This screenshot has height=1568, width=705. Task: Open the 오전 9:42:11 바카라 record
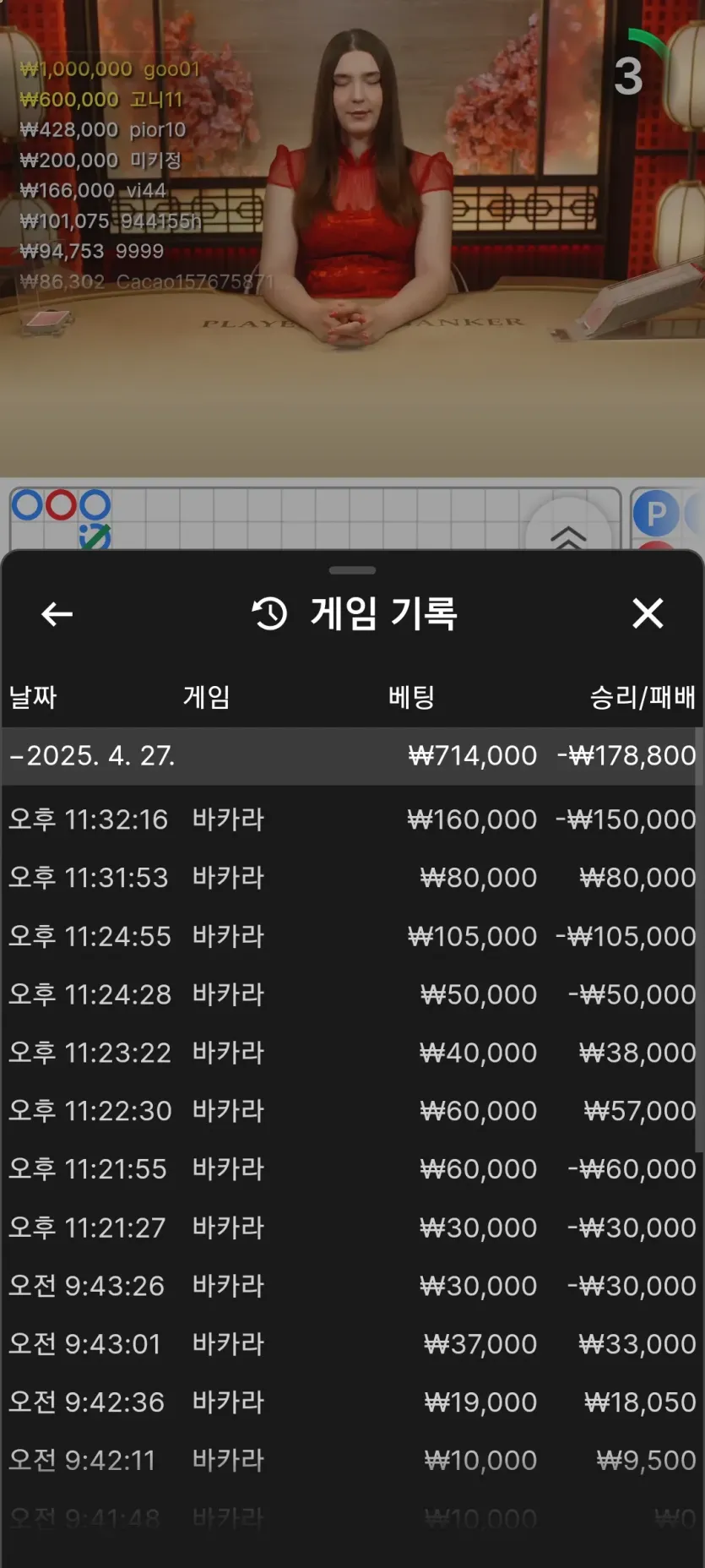[352, 1460]
